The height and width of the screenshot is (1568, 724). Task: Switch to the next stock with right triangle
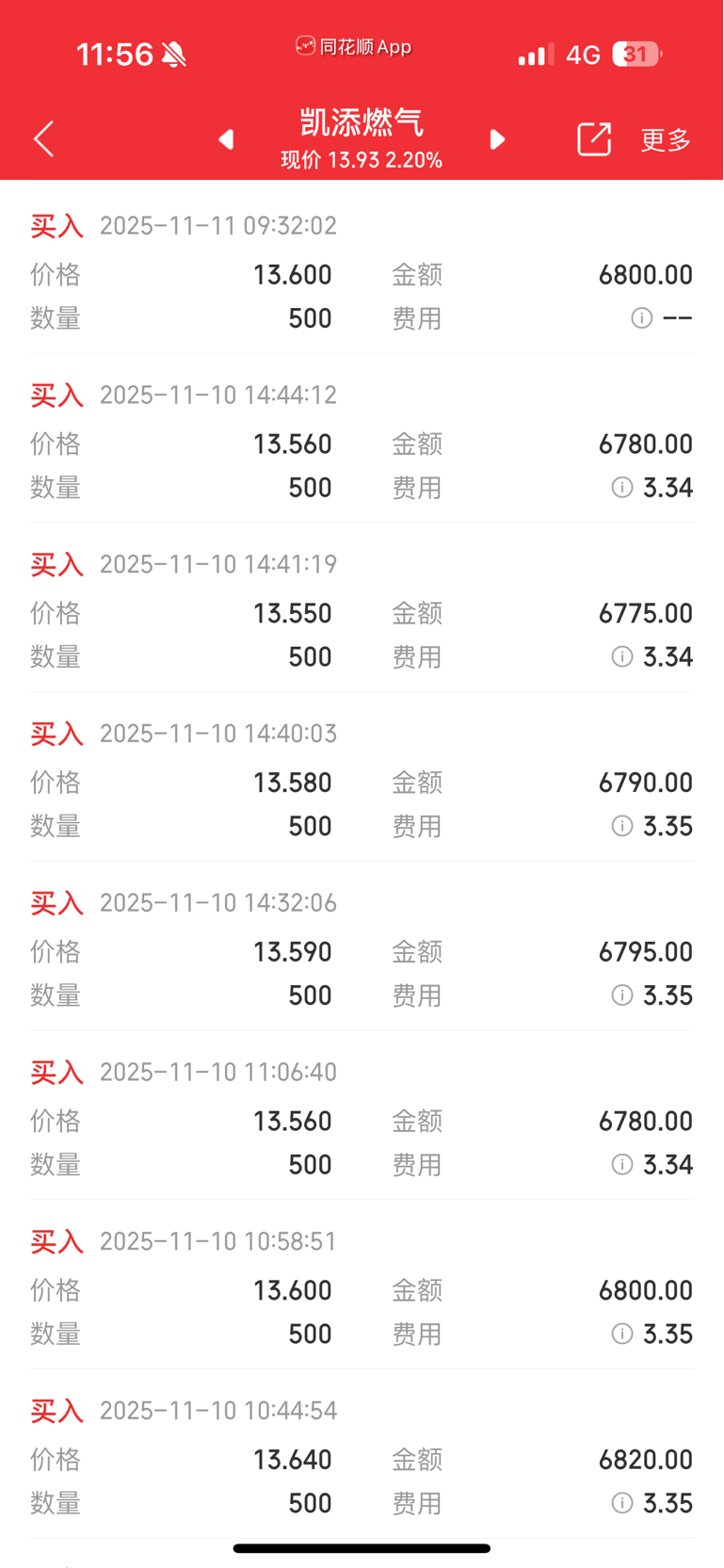click(498, 139)
